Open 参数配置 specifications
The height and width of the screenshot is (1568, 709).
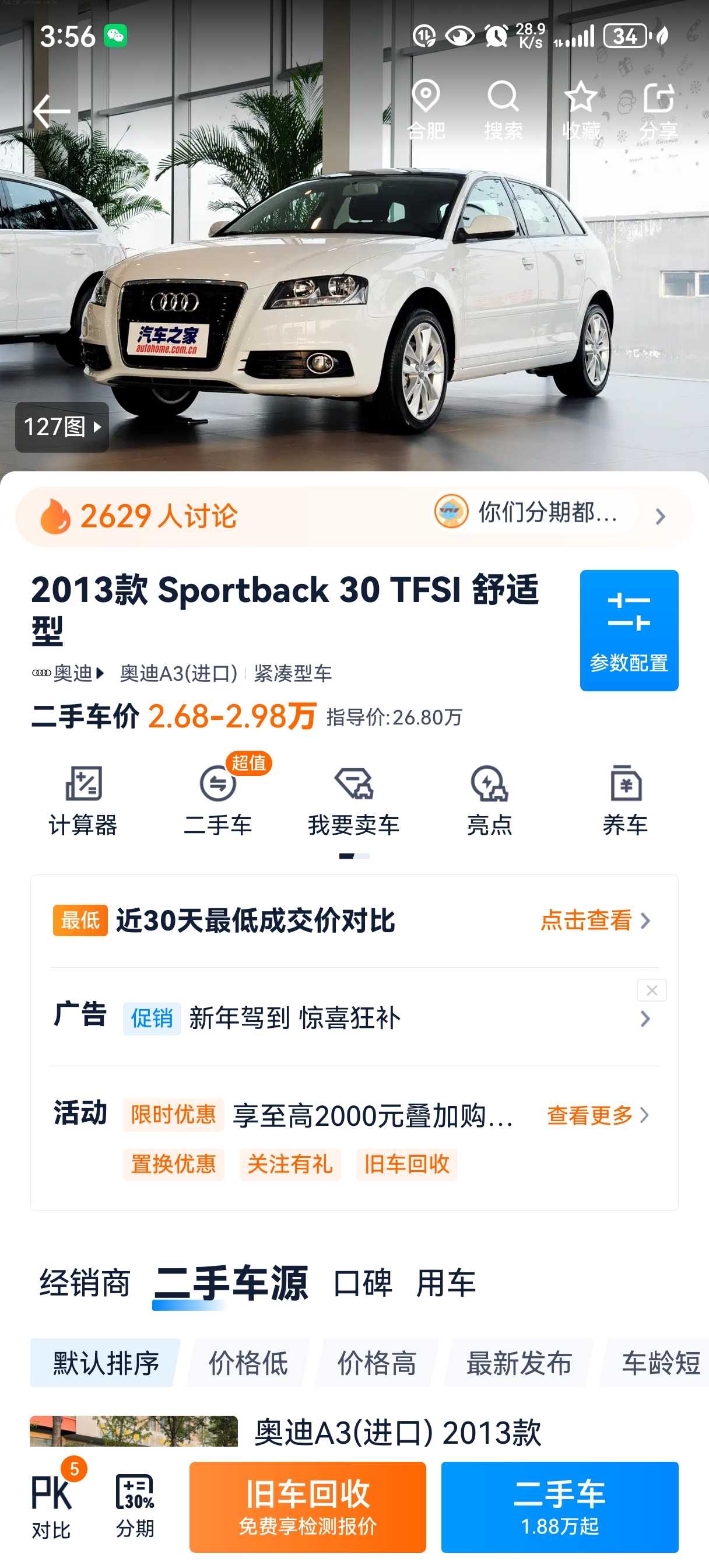click(628, 629)
